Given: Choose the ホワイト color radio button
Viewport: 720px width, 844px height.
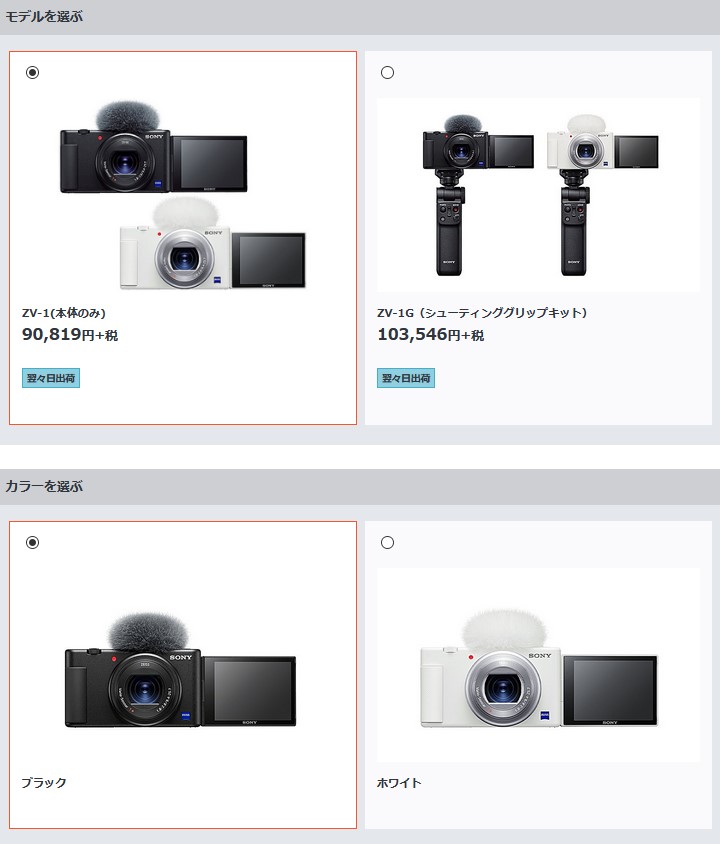Looking at the screenshot, I should point(388,542).
